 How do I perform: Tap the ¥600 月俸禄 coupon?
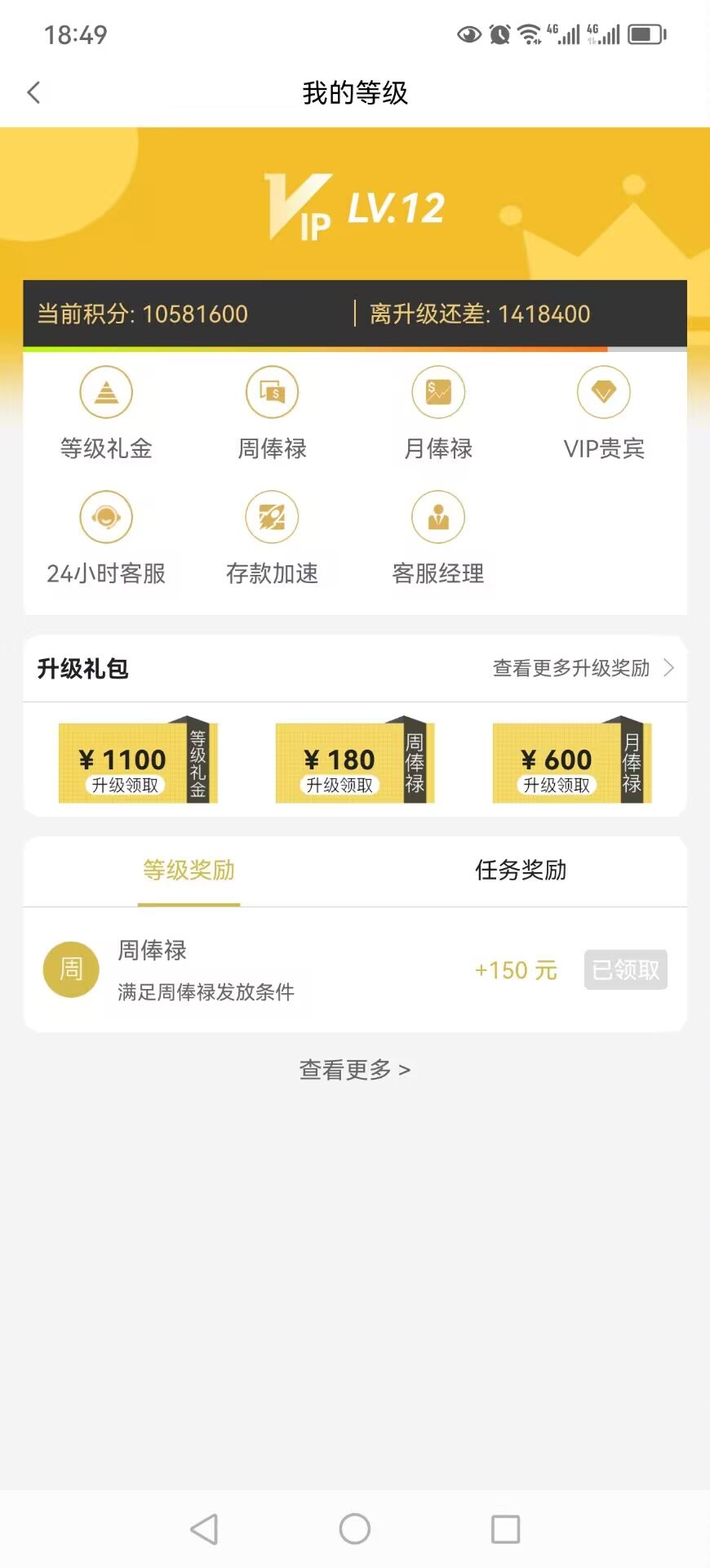tap(572, 761)
